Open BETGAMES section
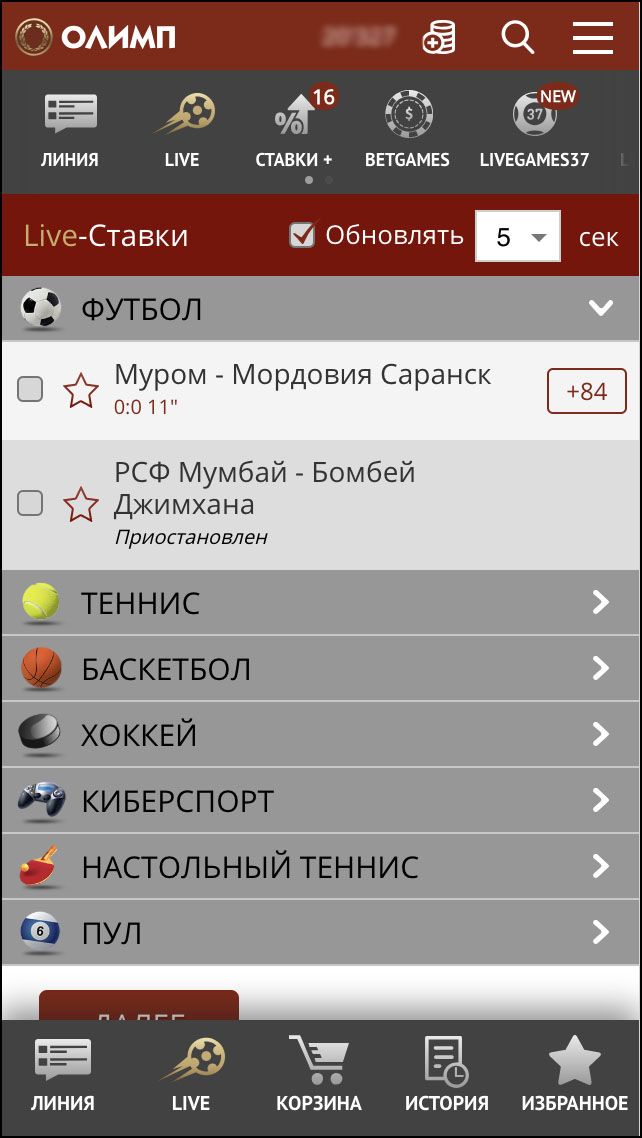This screenshot has height=1138, width=642. (407, 130)
